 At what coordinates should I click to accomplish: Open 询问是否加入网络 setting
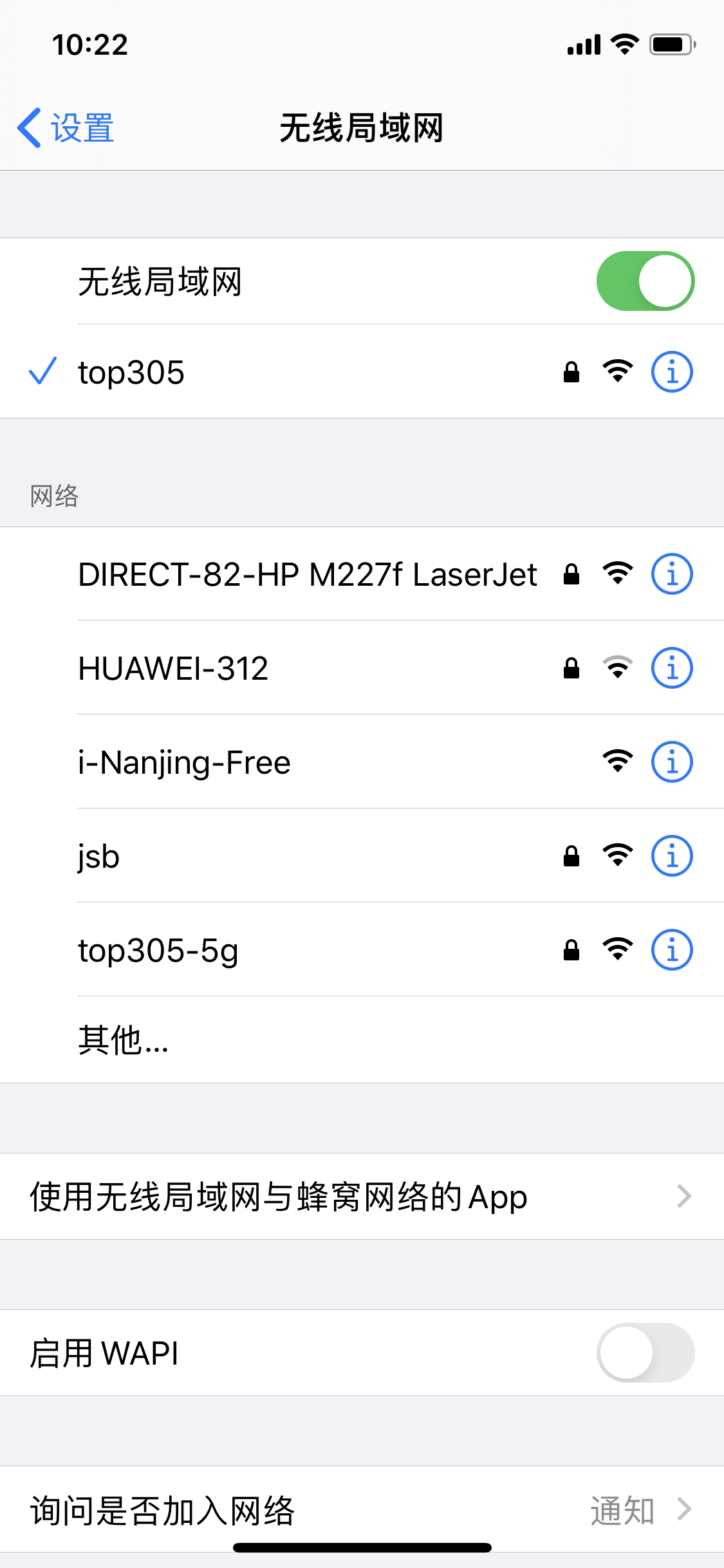click(x=362, y=1509)
